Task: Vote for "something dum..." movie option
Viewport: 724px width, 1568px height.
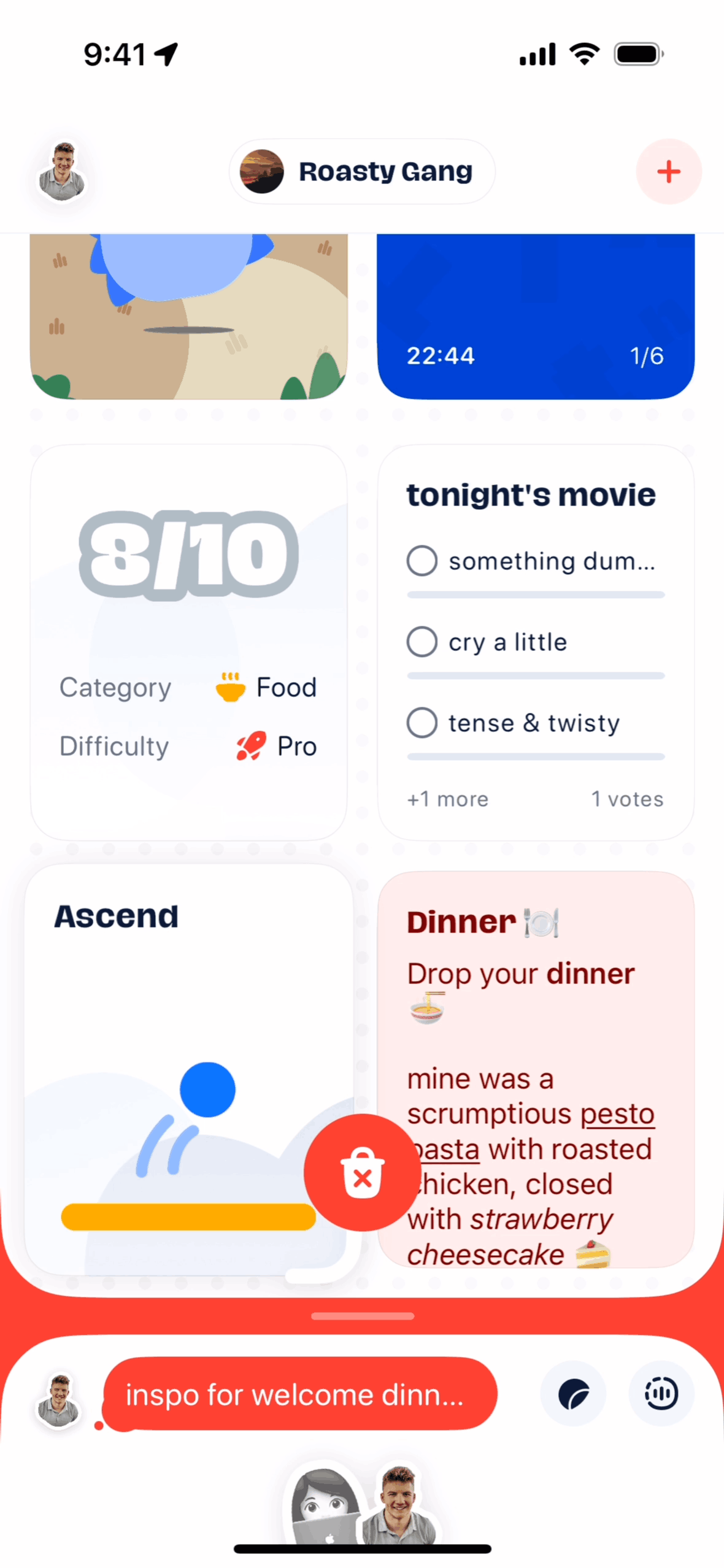Action: pyautogui.click(x=422, y=561)
